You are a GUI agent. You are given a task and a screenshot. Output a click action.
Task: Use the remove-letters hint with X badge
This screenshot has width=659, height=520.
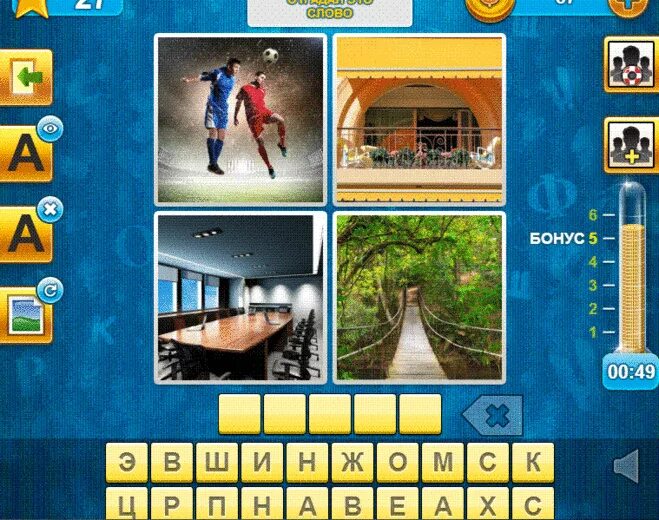click(26, 233)
